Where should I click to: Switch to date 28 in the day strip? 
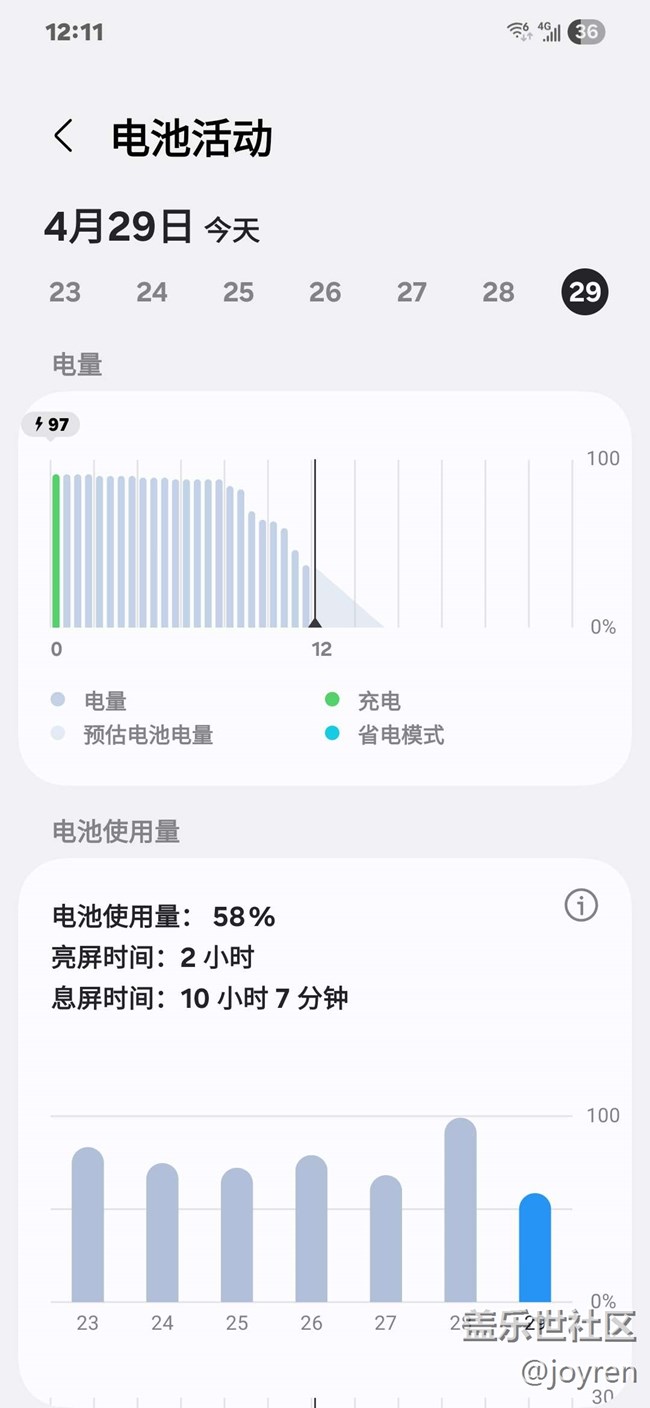[x=498, y=292]
